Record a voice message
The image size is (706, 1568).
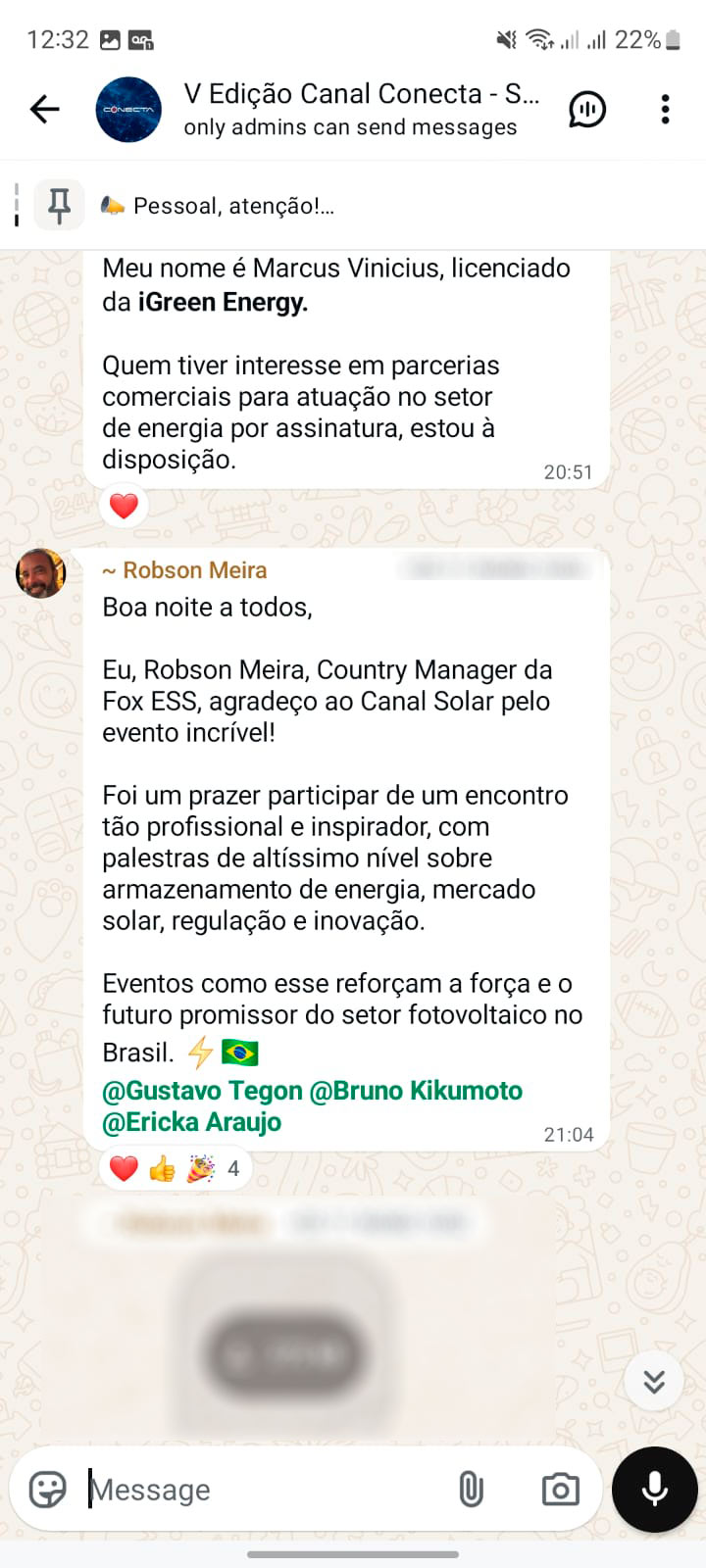654,1490
